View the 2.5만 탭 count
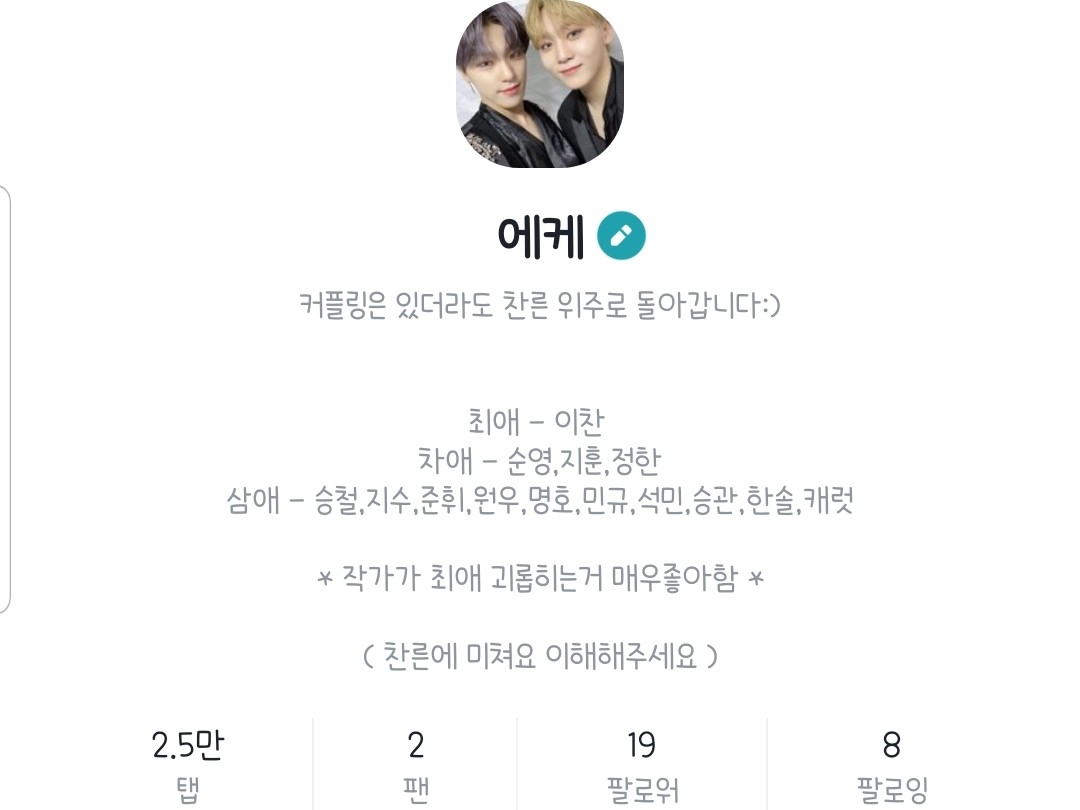 [x=187, y=767]
